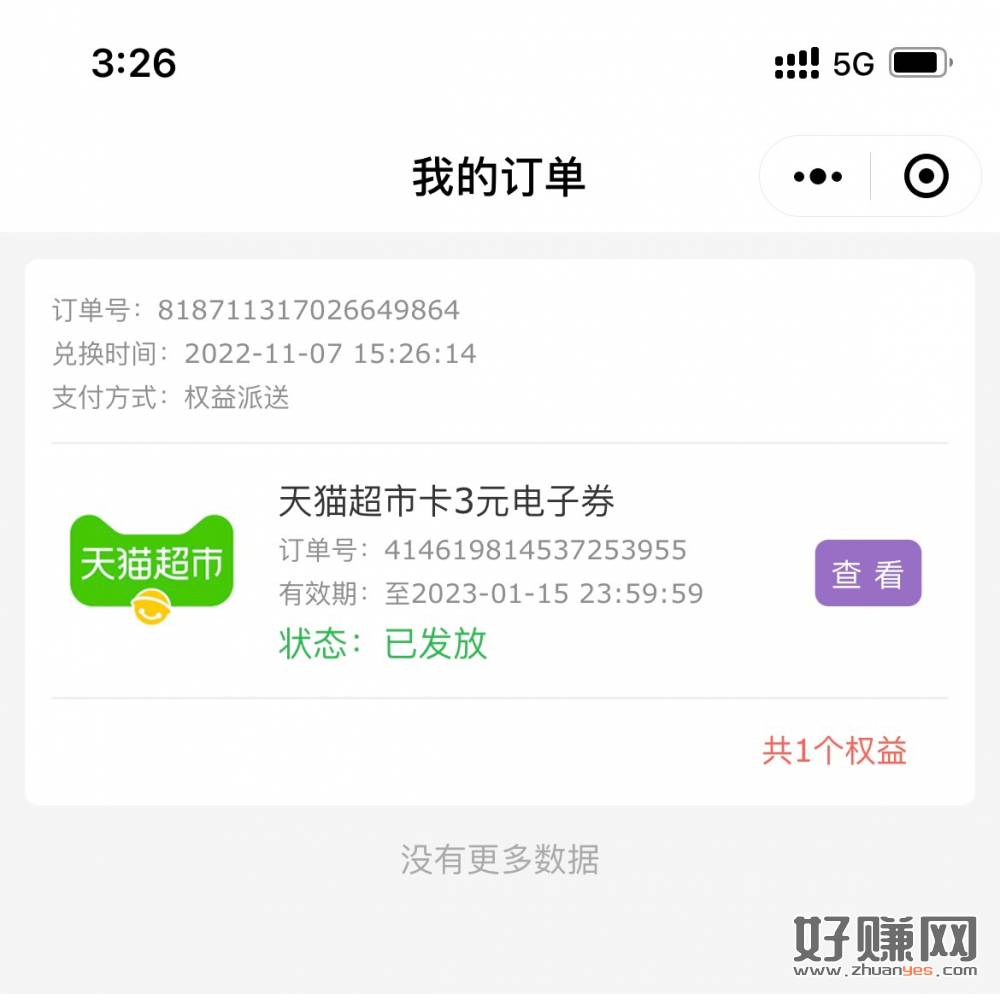This screenshot has width=1000, height=994.
Task: Tap 查看 to view the coupon
Action: [867, 573]
